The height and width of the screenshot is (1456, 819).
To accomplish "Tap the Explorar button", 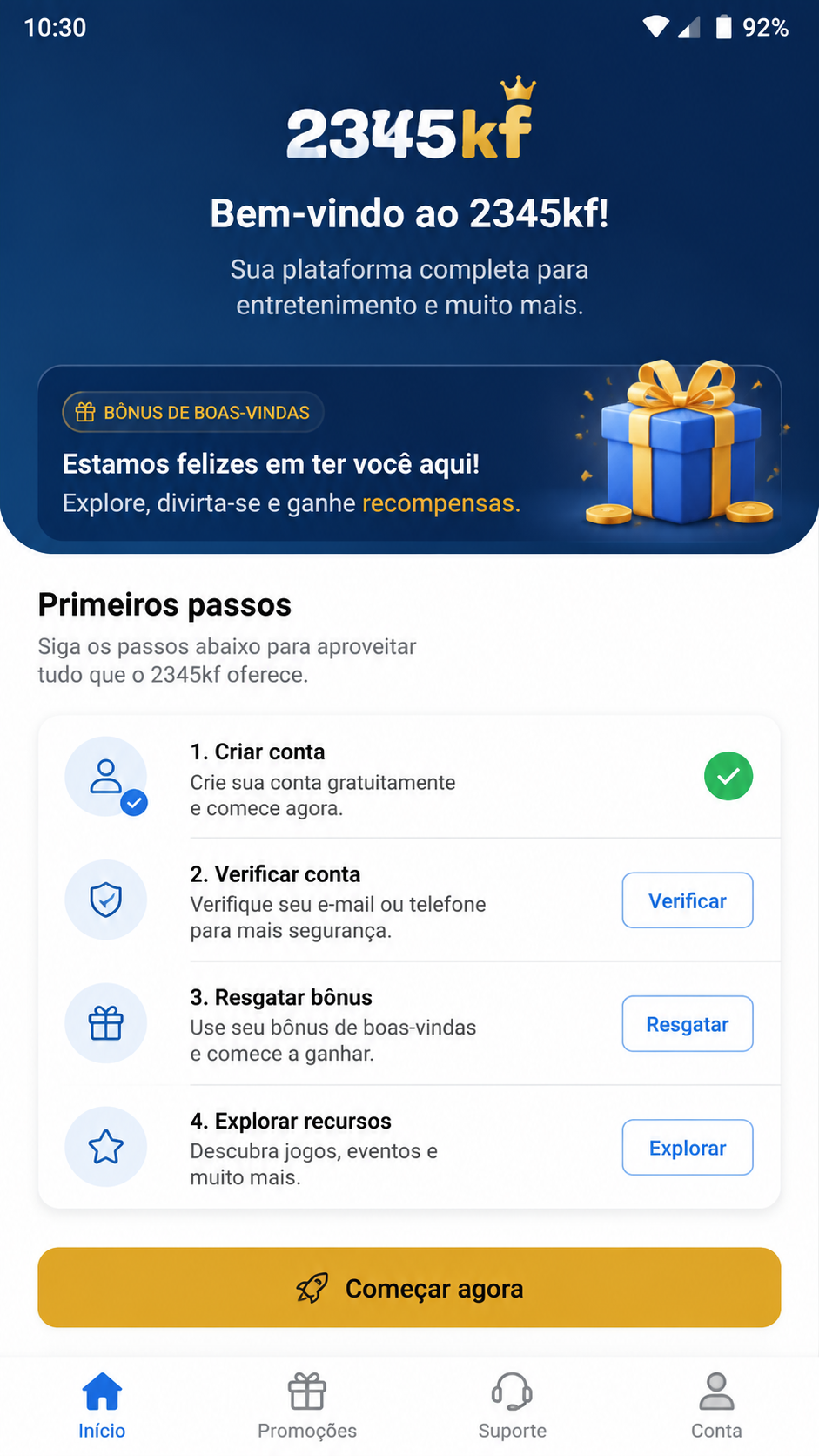I will (687, 1148).
